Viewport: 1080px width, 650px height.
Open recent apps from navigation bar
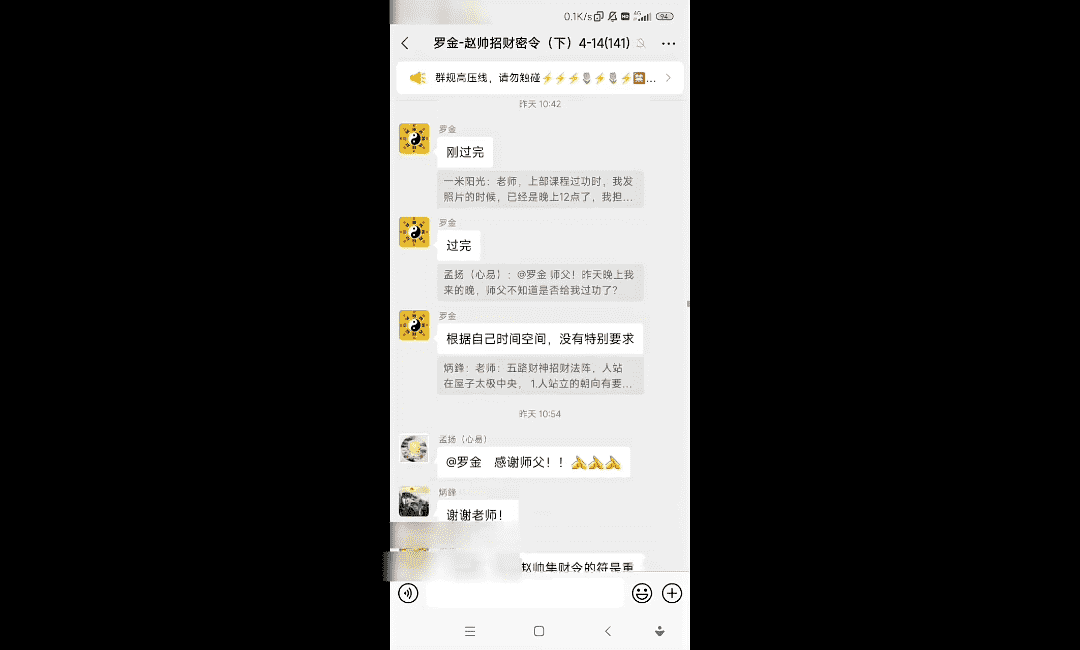[x=470, y=631]
